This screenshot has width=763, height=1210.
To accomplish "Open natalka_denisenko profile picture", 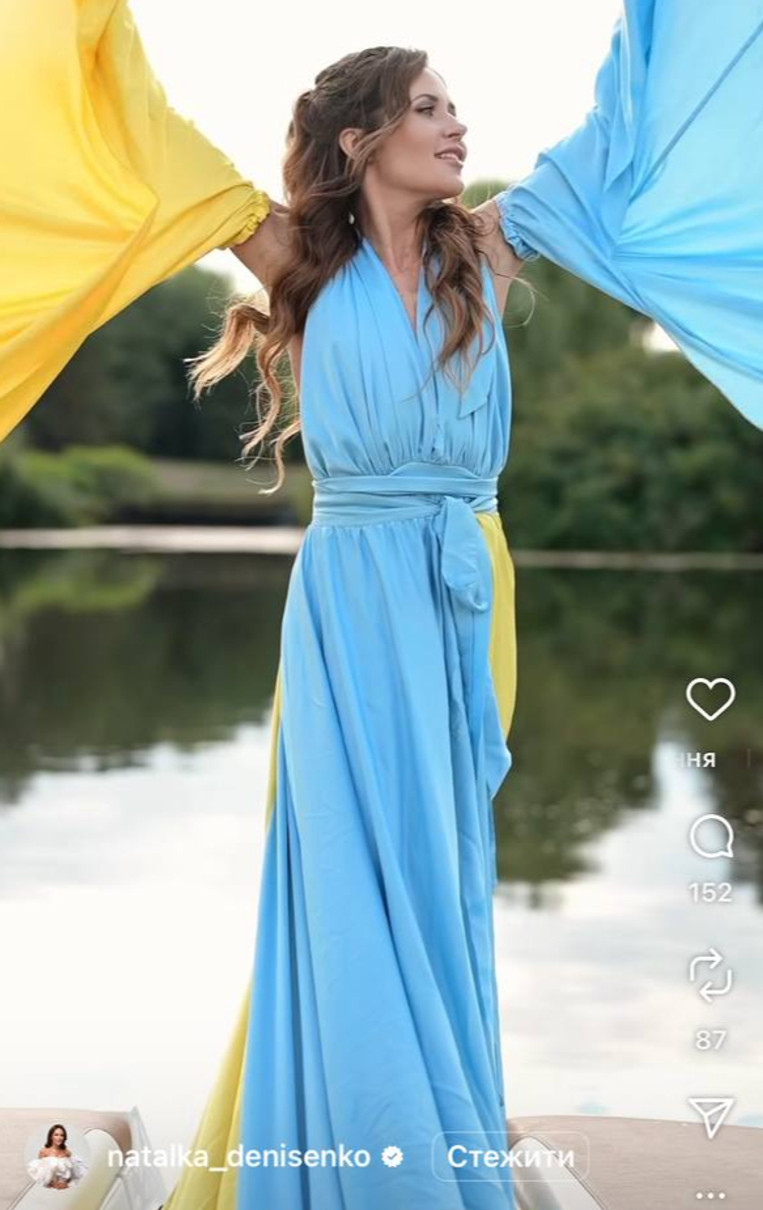I will (x=57, y=1156).
